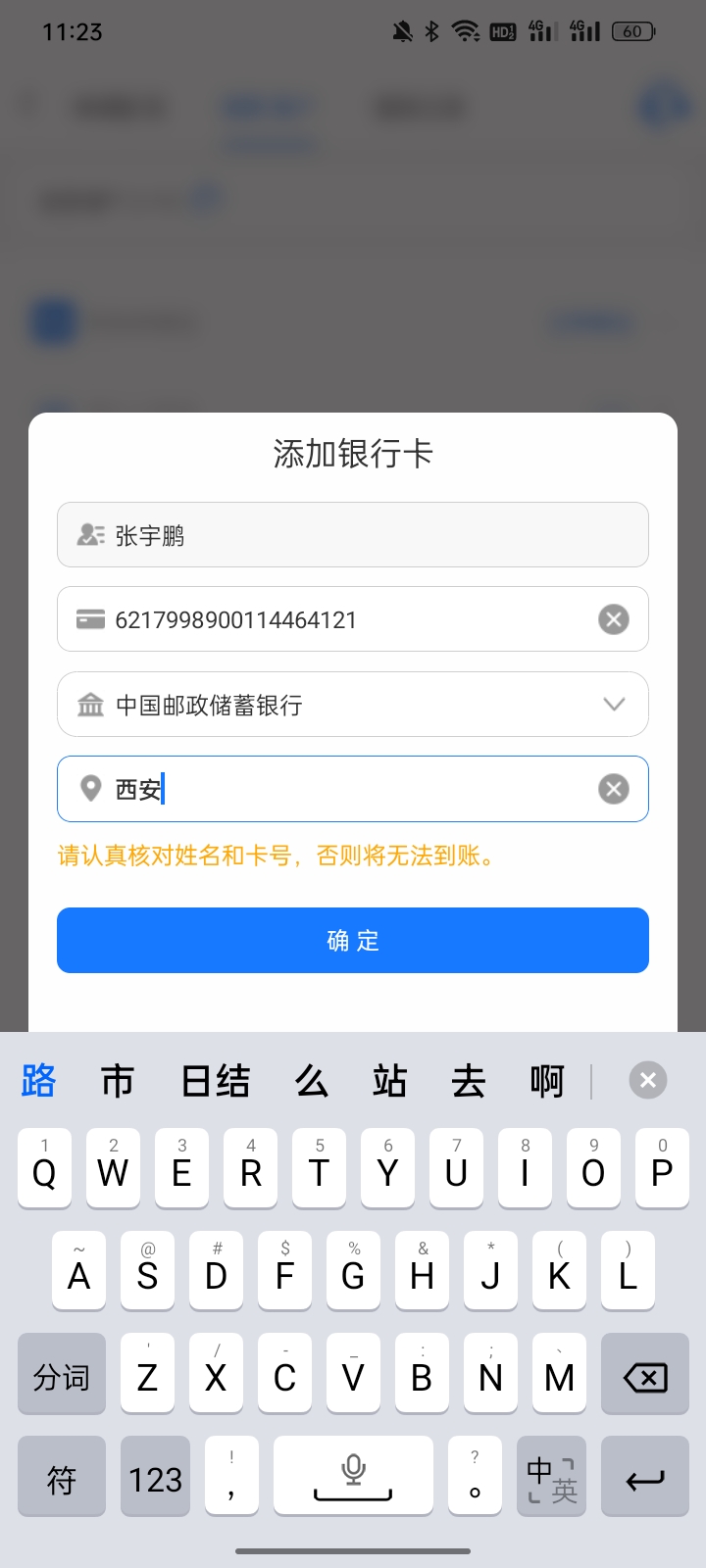Select the cardholder name field 张宇鹏
The width and height of the screenshot is (706, 1568).
(353, 535)
